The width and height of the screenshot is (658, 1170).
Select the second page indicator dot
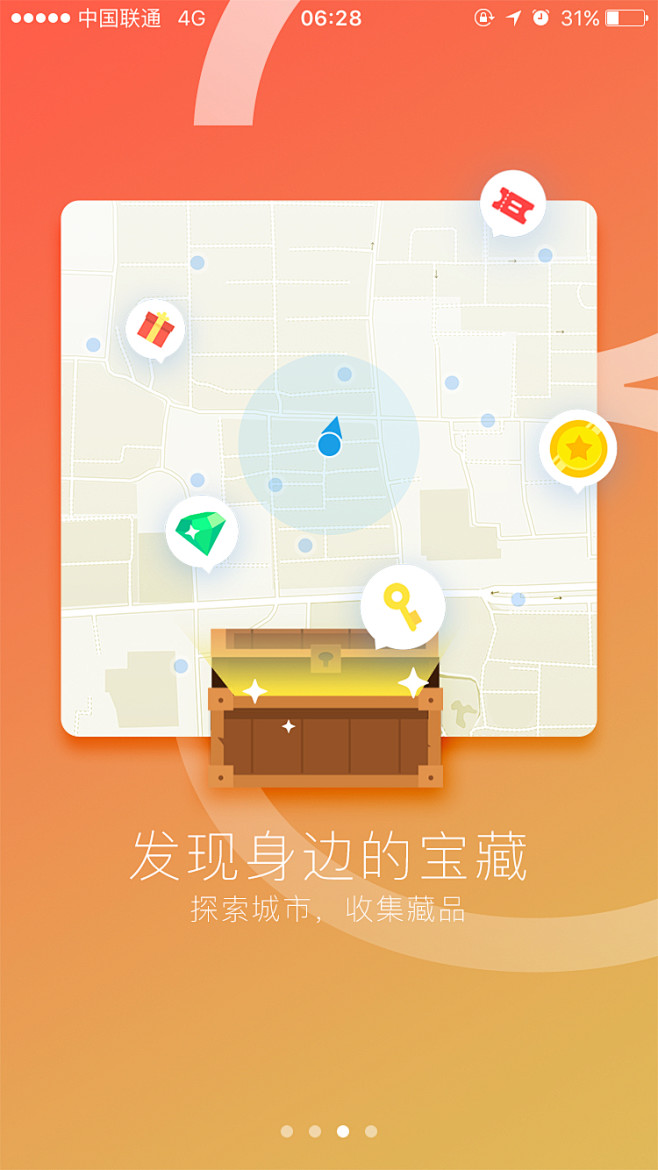315,1131
